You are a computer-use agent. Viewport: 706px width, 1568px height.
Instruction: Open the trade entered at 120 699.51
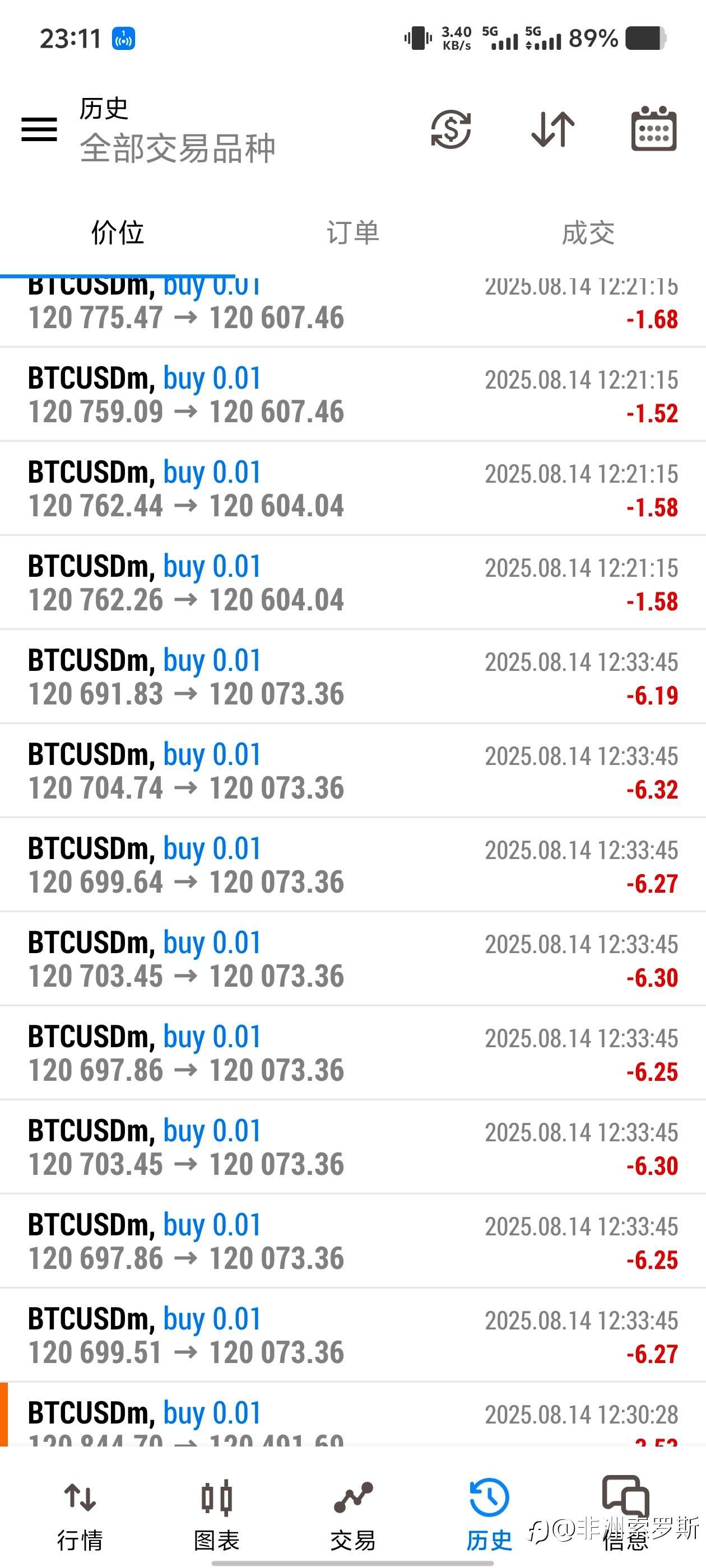(352, 1336)
